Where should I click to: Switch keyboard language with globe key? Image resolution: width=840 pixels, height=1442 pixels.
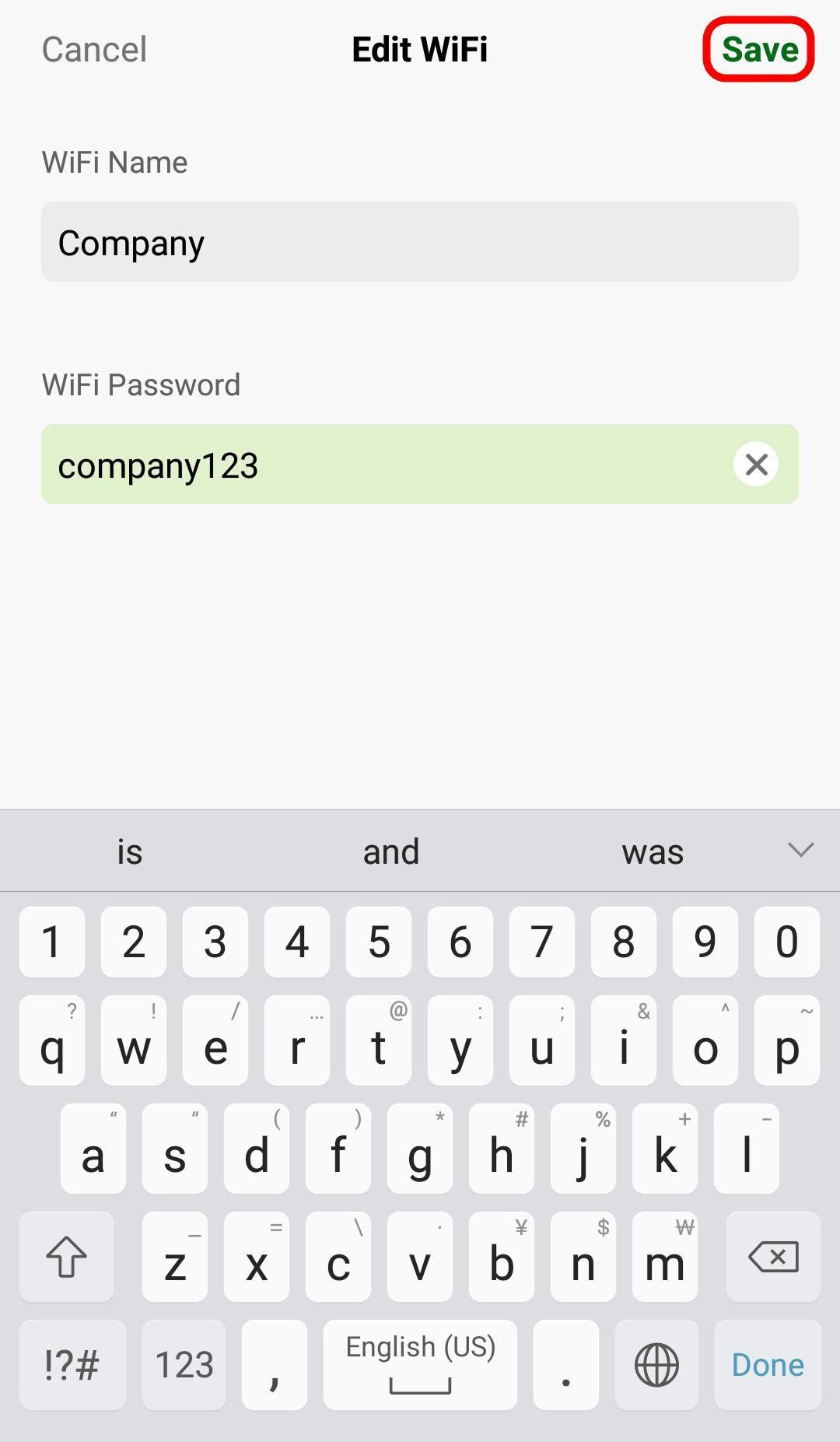(656, 1365)
